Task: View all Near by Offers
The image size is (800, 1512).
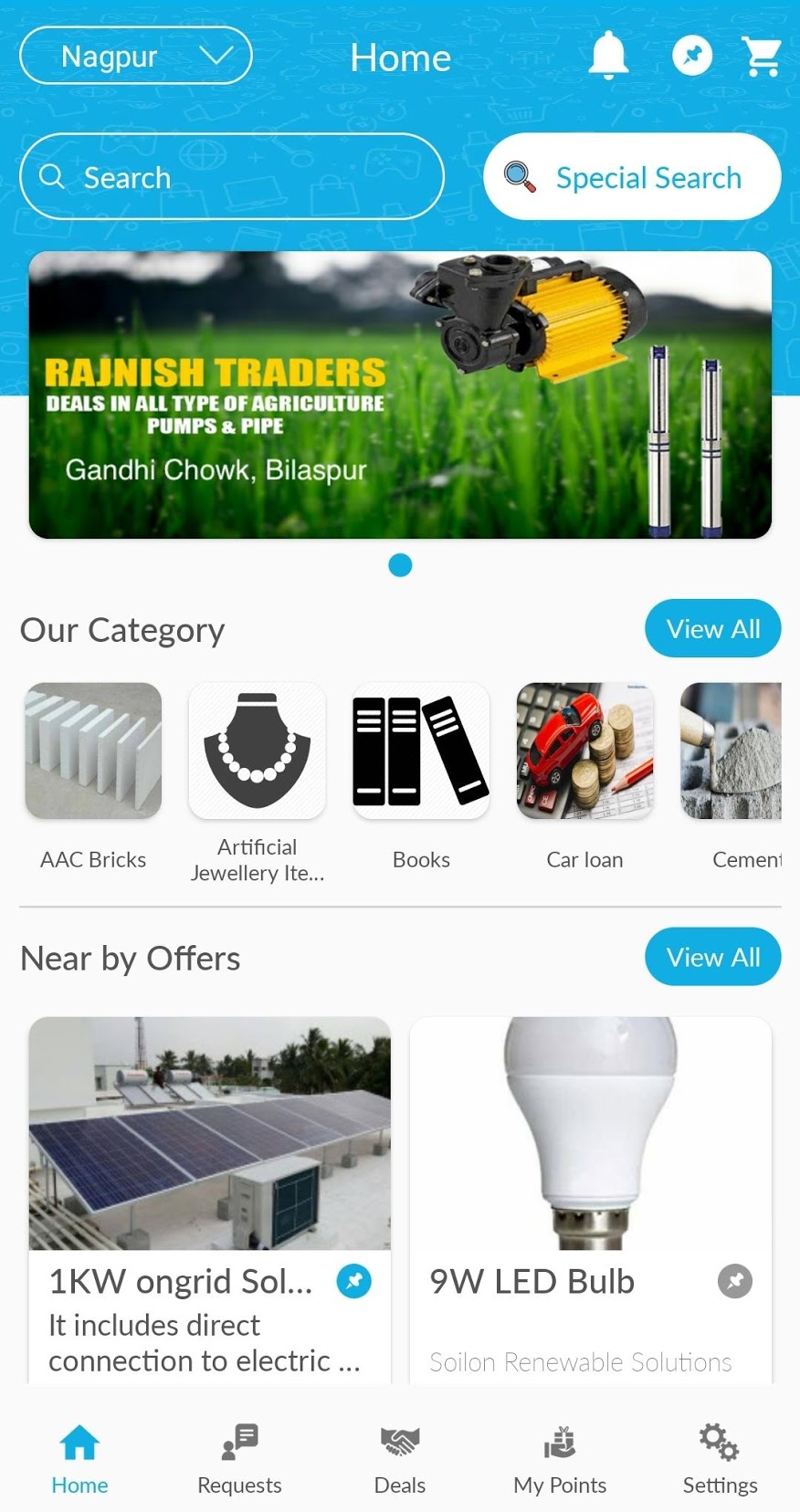Action: tap(713, 957)
